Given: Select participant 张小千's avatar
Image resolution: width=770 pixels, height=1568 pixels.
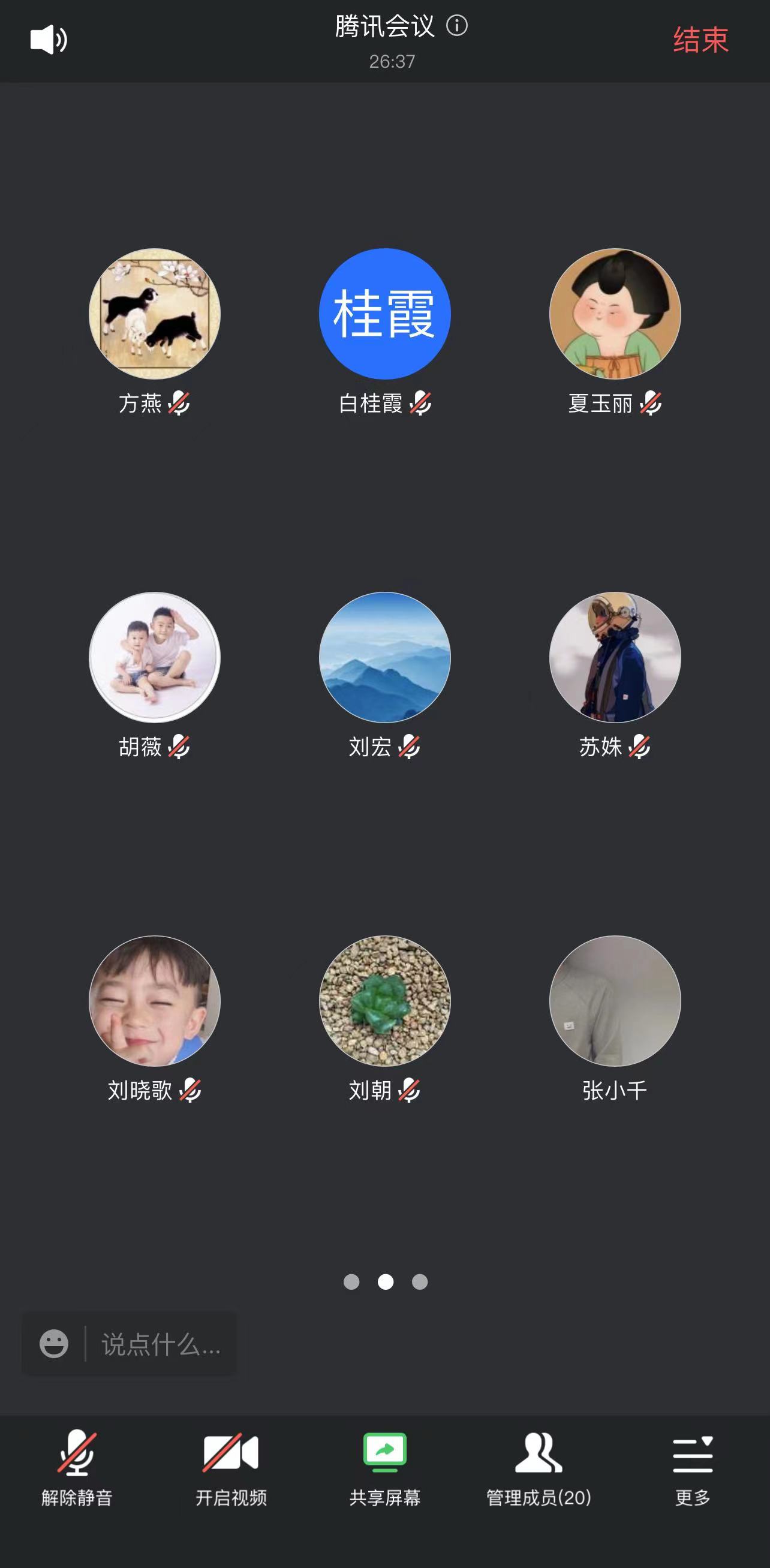Looking at the screenshot, I should [615, 1001].
